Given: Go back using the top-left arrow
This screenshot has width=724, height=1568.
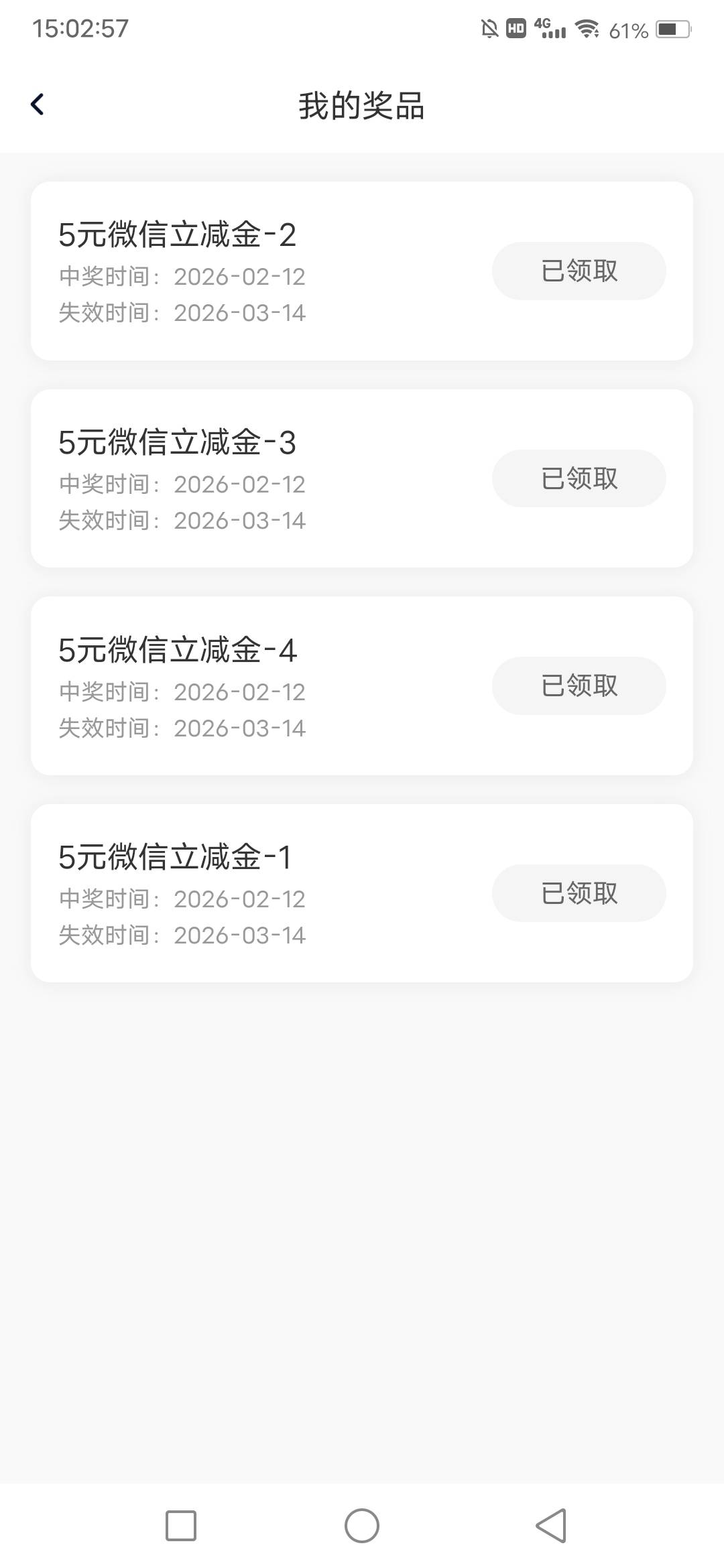Looking at the screenshot, I should coord(38,105).
